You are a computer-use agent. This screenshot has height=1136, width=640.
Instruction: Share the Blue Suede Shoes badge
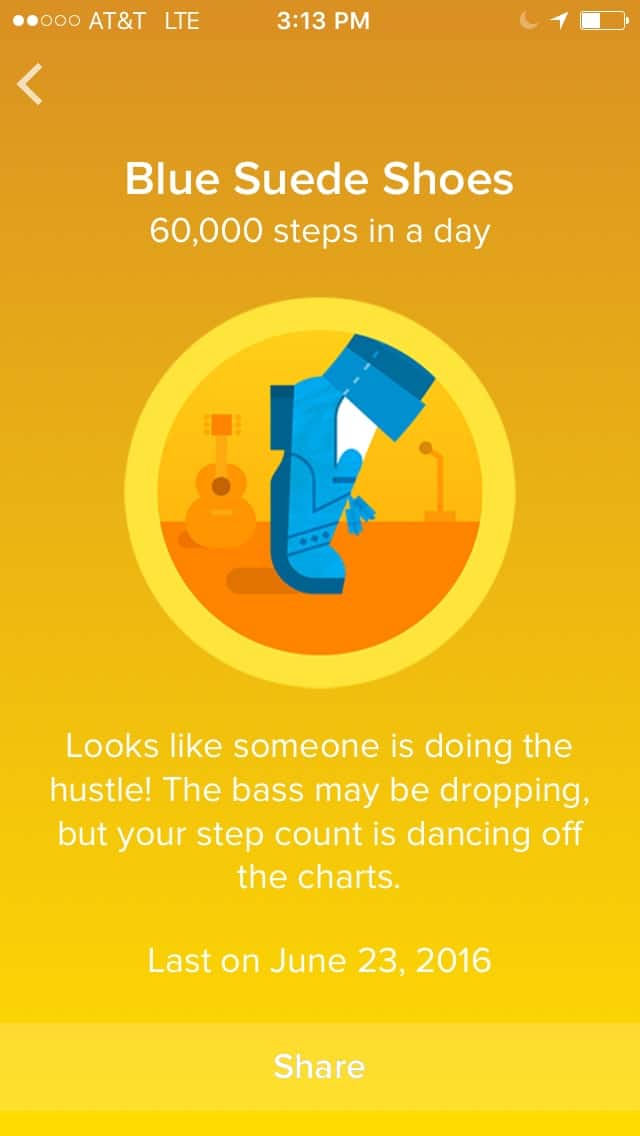point(320,1066)
